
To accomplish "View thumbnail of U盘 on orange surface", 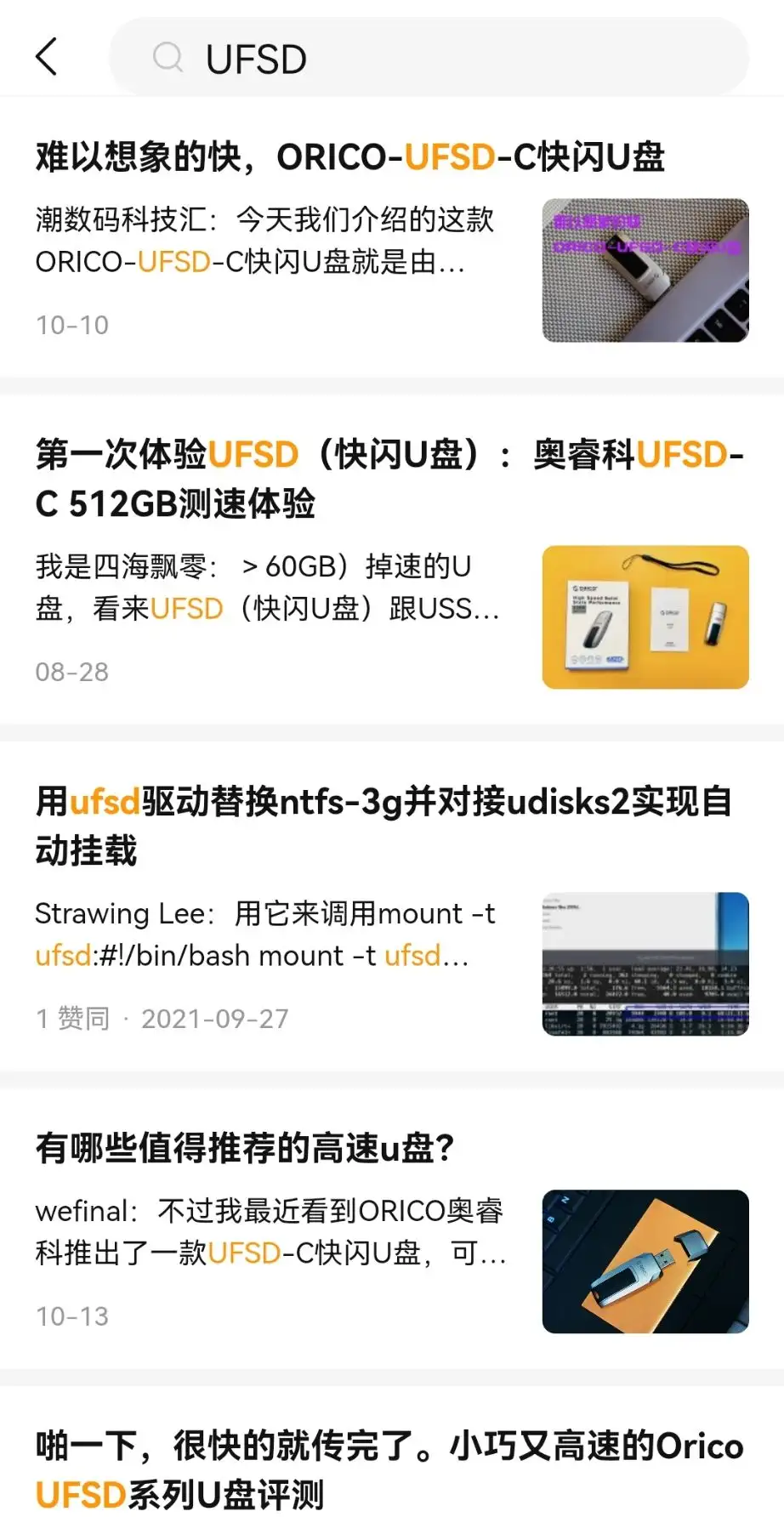I will coord(645,1258).
